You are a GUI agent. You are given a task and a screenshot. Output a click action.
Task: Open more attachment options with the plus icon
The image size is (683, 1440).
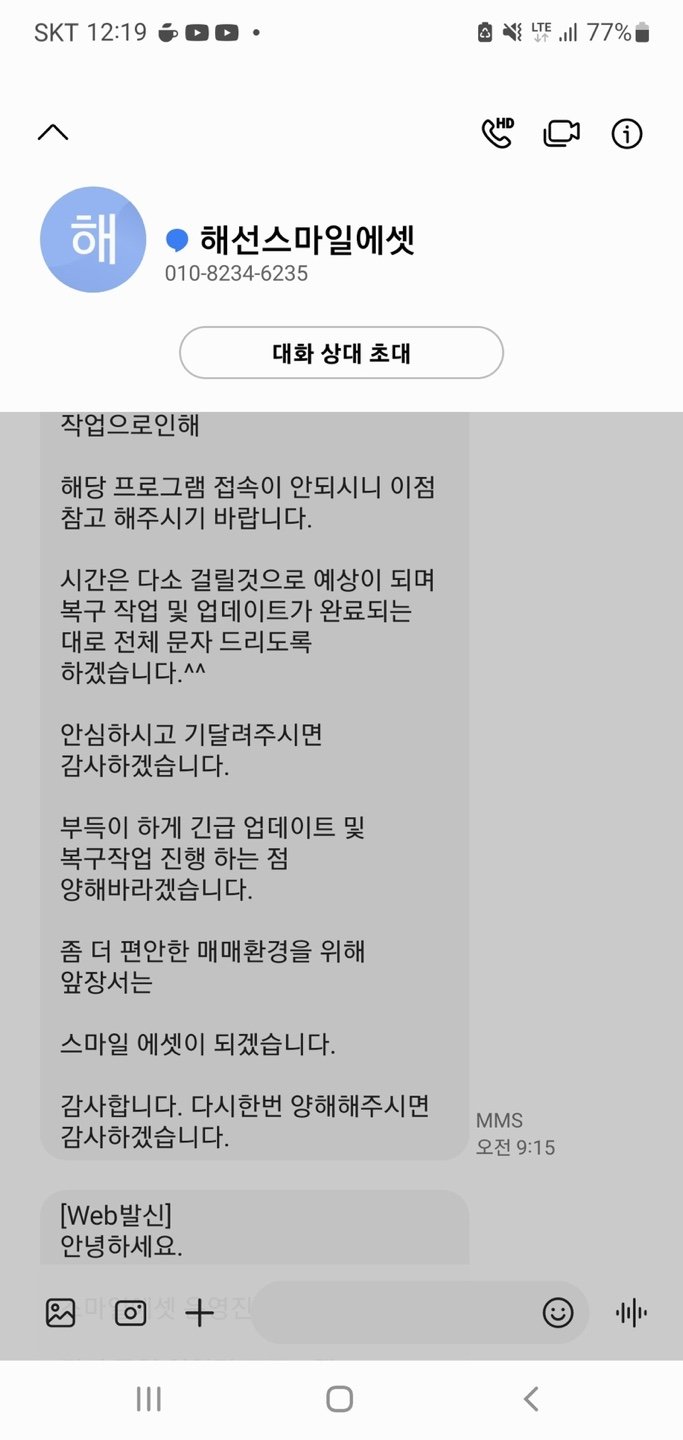200,1312
